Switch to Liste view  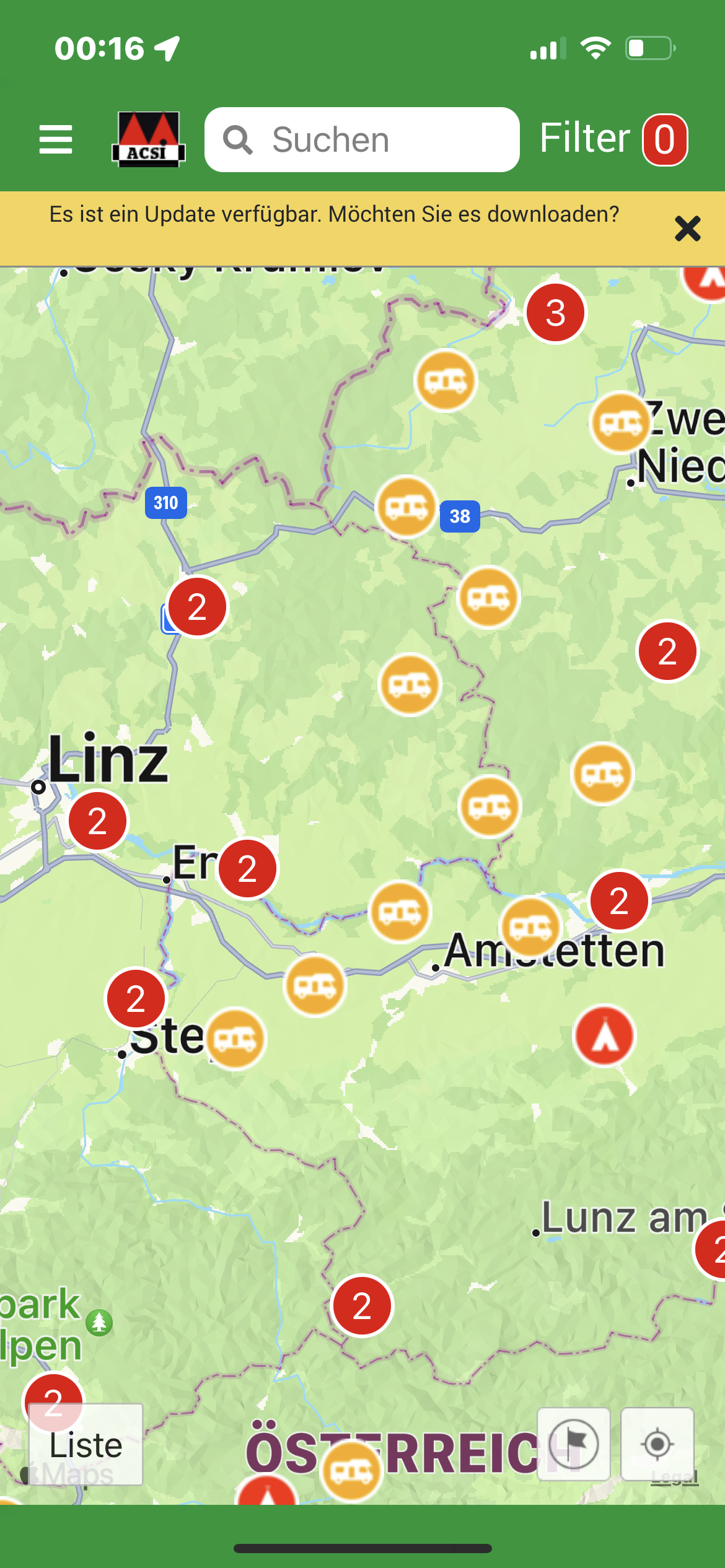point(86,1445)
